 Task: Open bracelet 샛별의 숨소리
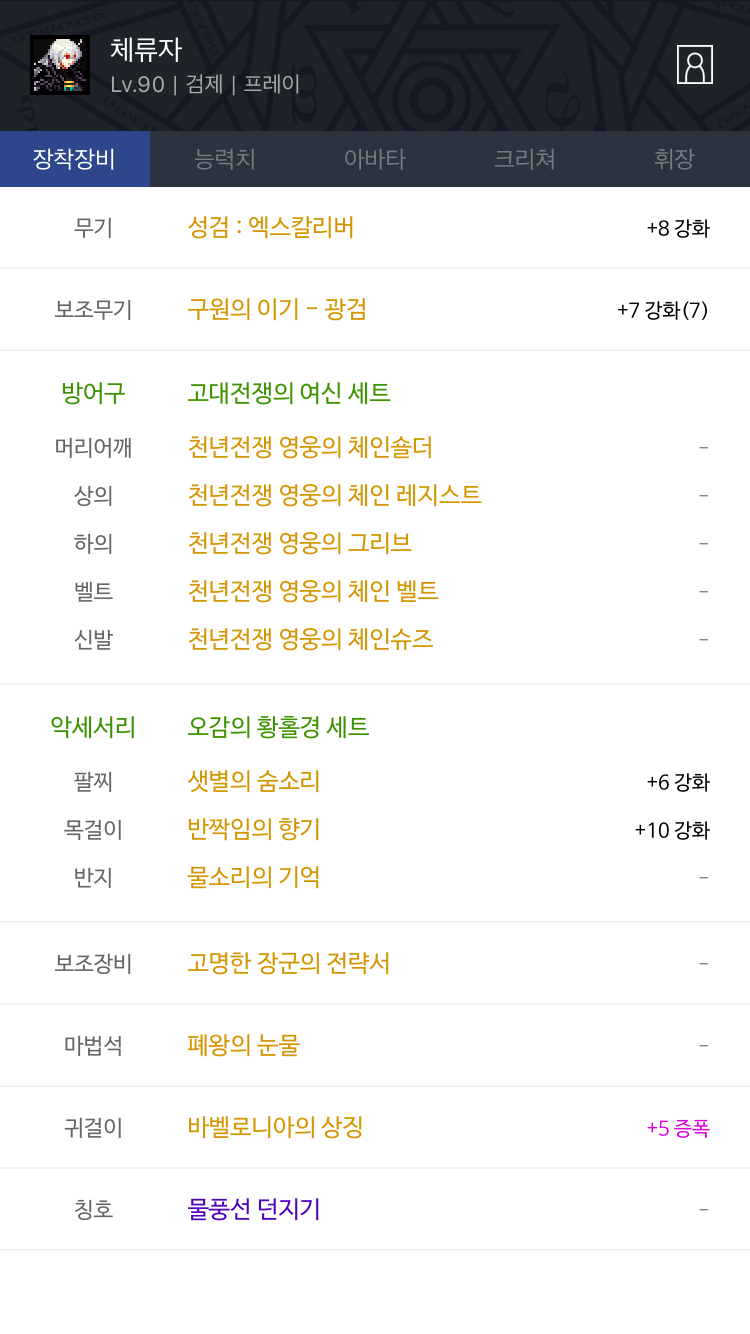point(254,781)
